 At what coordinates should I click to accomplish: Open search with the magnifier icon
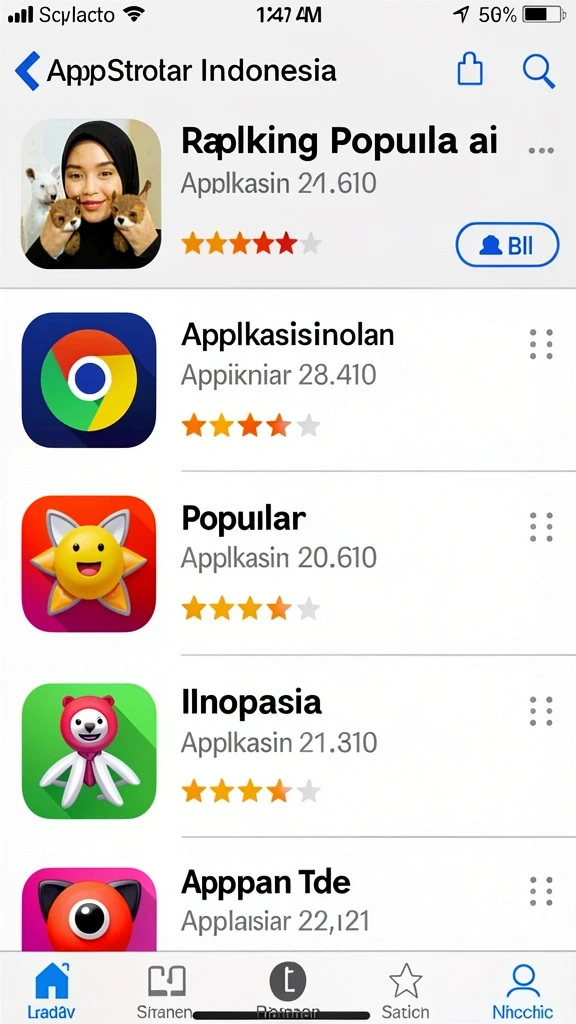click(x=539, y=71)
